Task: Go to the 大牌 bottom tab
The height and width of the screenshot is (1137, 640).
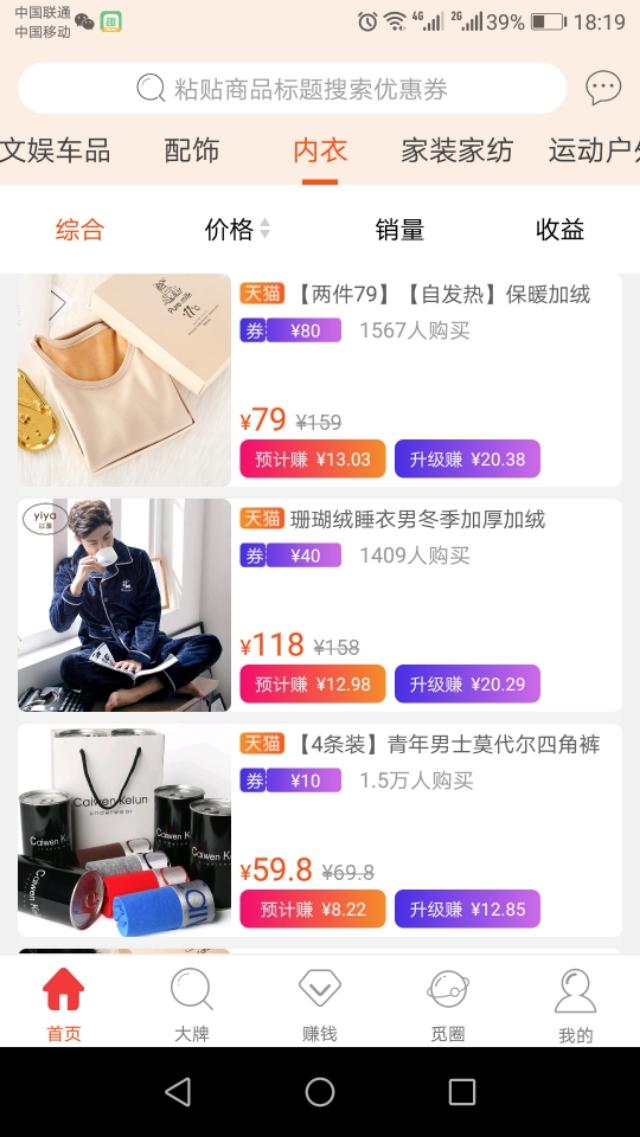Action: [x=191, y=1003]
